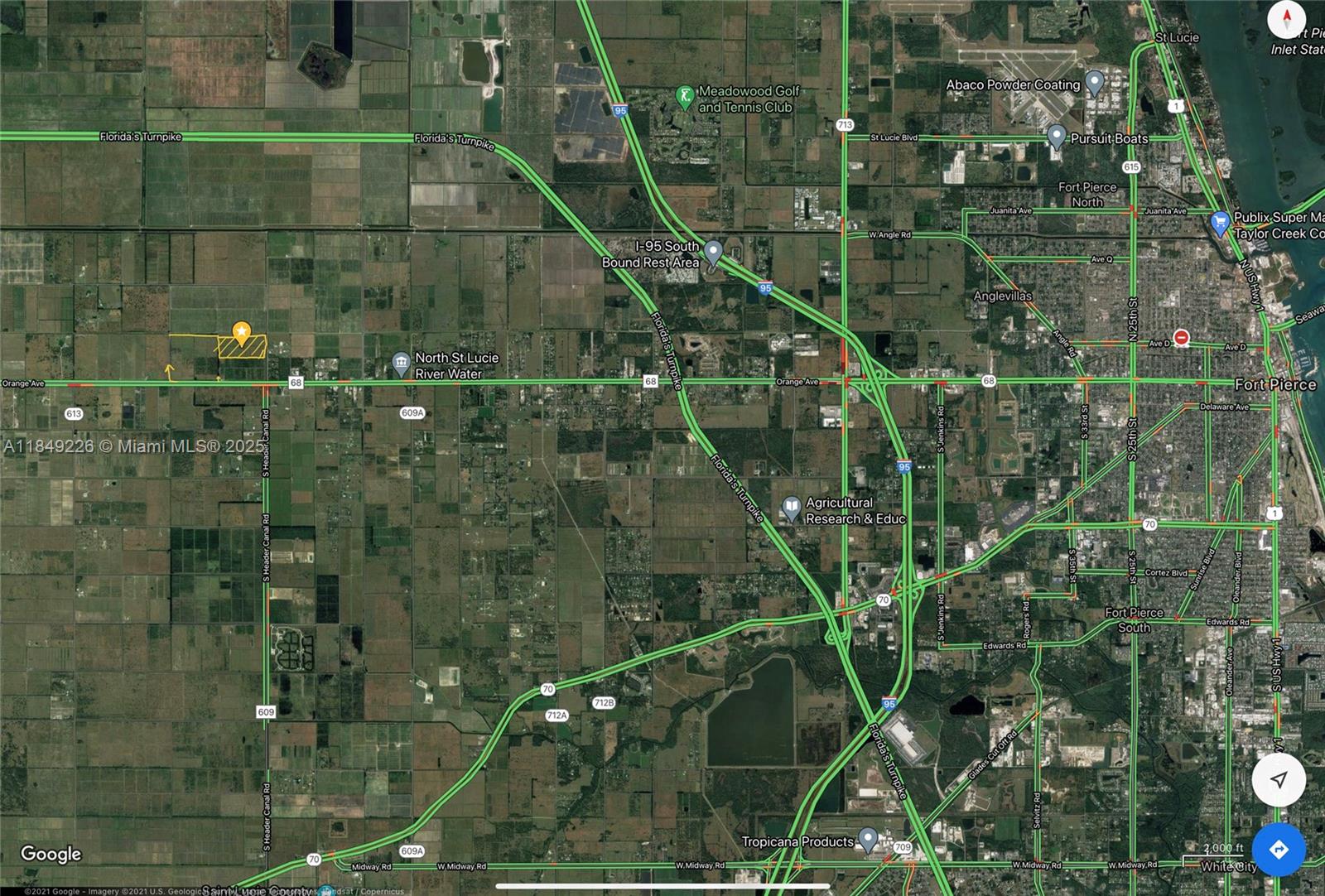
Task: Tap the Abaco Powder Coating pin
Action: click(x=1095, y=83)
